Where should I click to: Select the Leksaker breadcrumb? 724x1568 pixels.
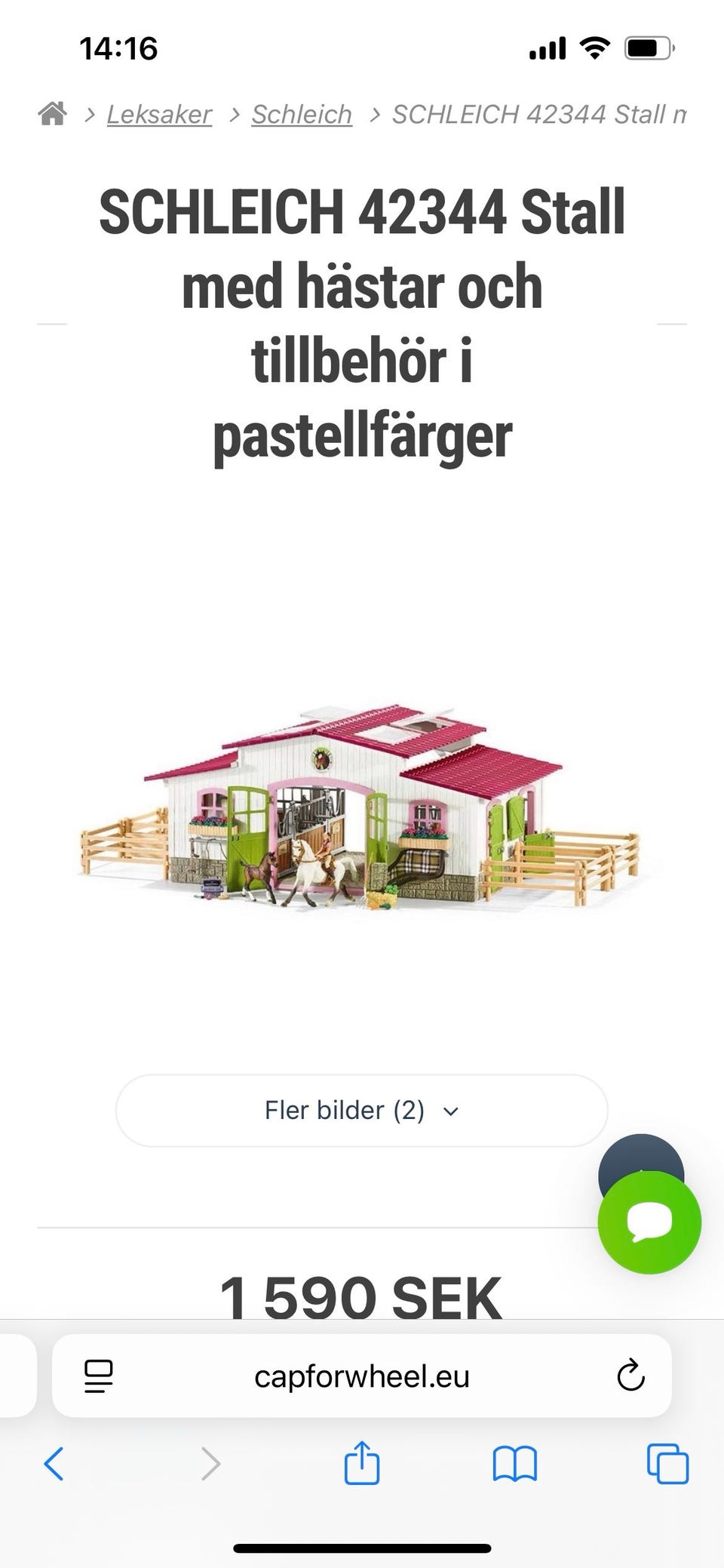[159, 114]
